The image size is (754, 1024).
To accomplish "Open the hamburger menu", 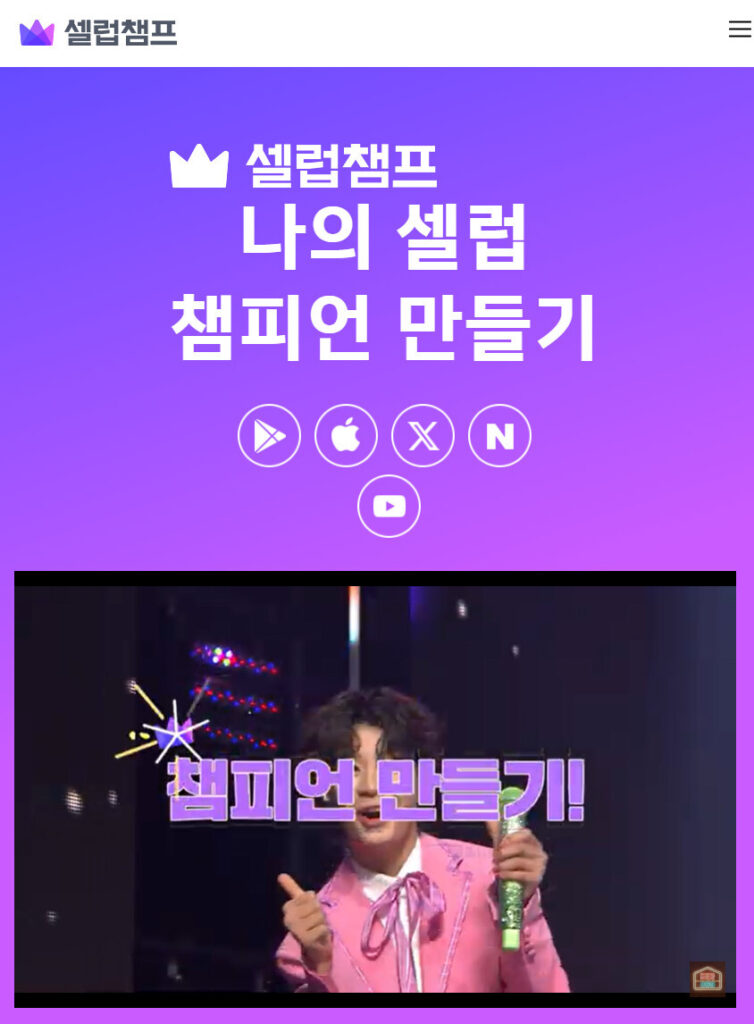I will [x=739, y=30].
